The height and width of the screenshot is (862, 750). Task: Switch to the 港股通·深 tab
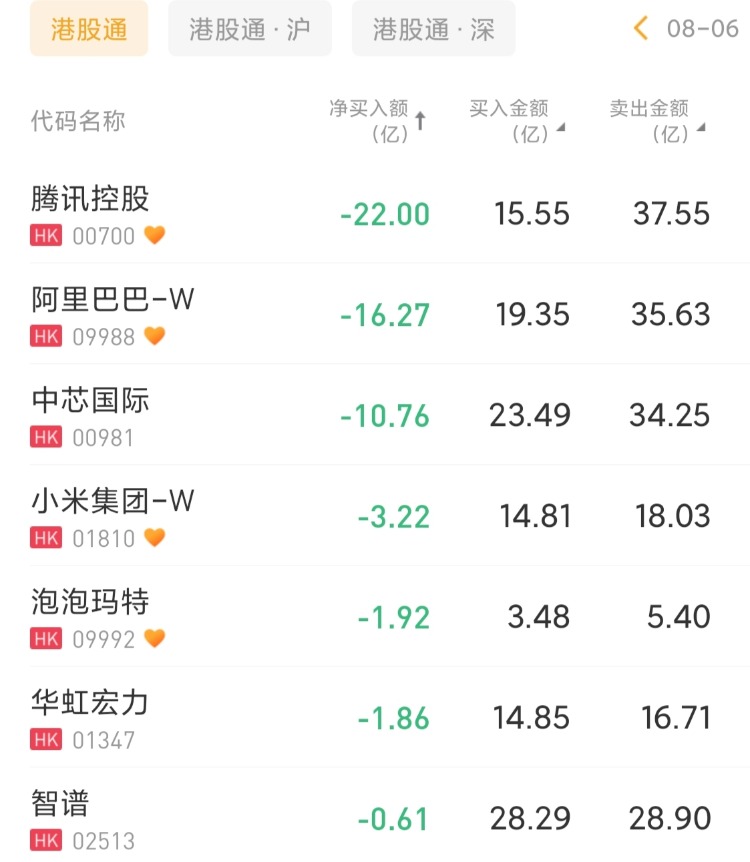(x=433, y=29)
